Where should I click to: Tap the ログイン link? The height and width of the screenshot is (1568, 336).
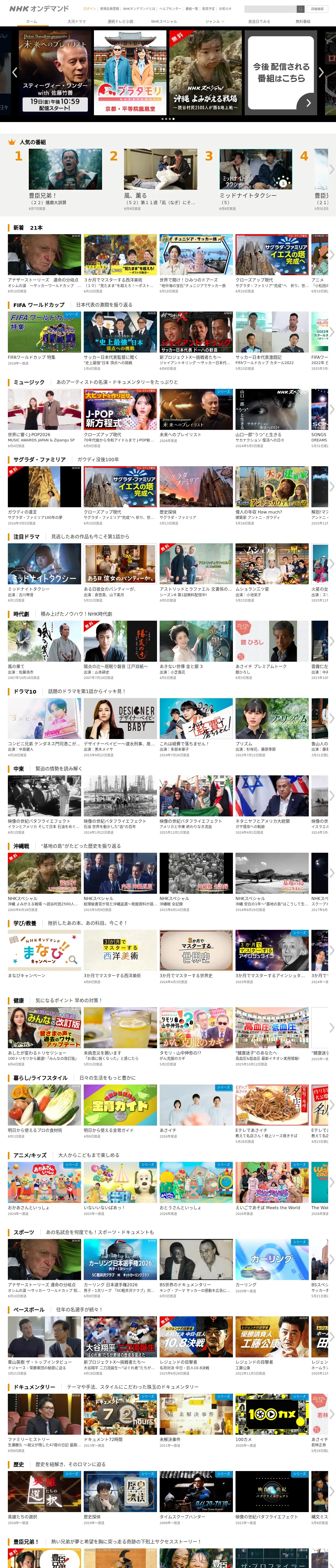coord(90,9)
